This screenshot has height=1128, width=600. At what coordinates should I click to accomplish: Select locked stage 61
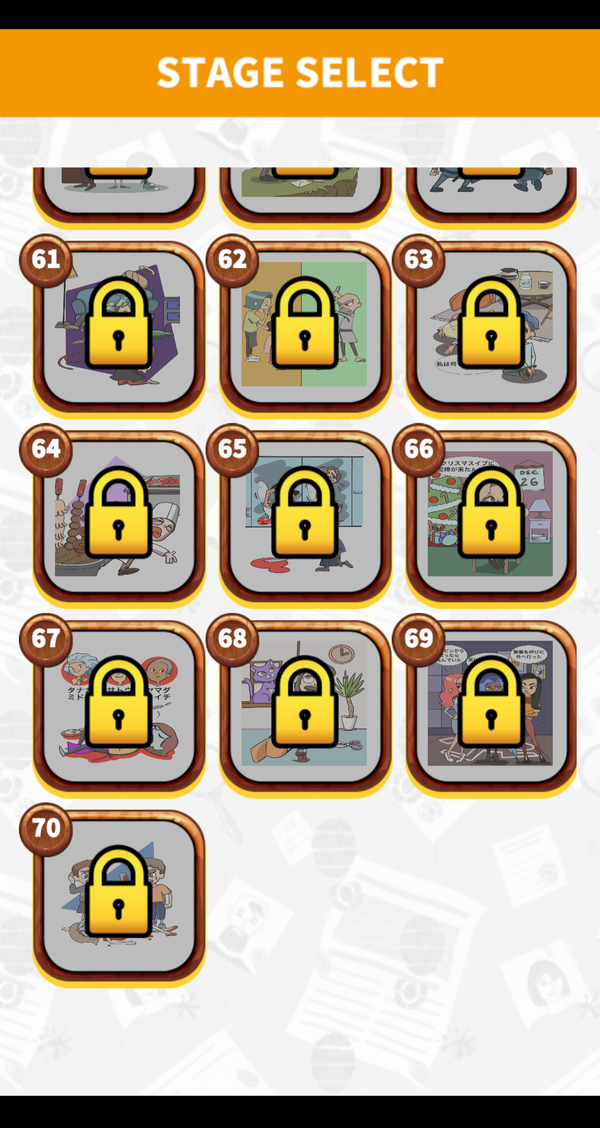tap(119, 328)
